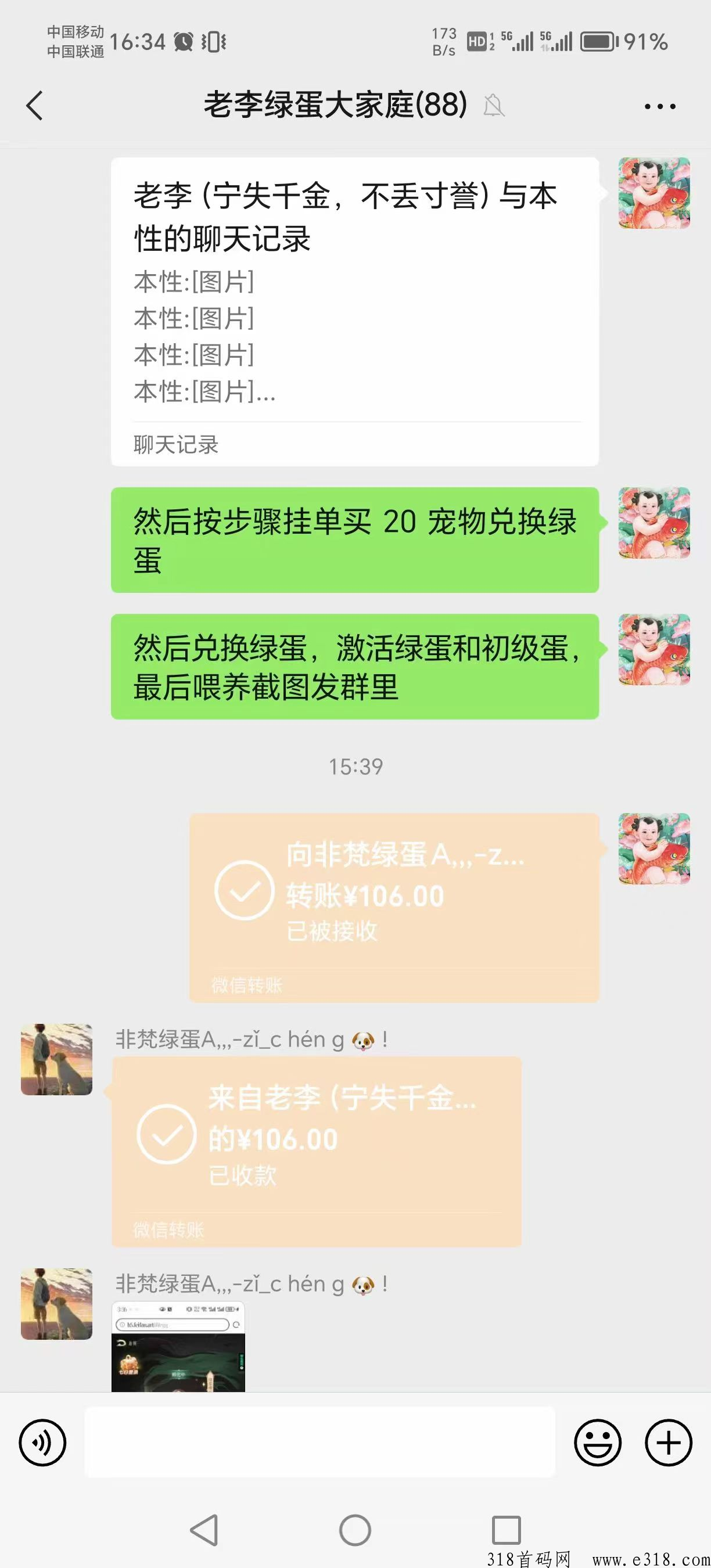This screenshot has width=711, height=1568.
Task: Go back from the group chat
Action: click(x=35, y=105)
